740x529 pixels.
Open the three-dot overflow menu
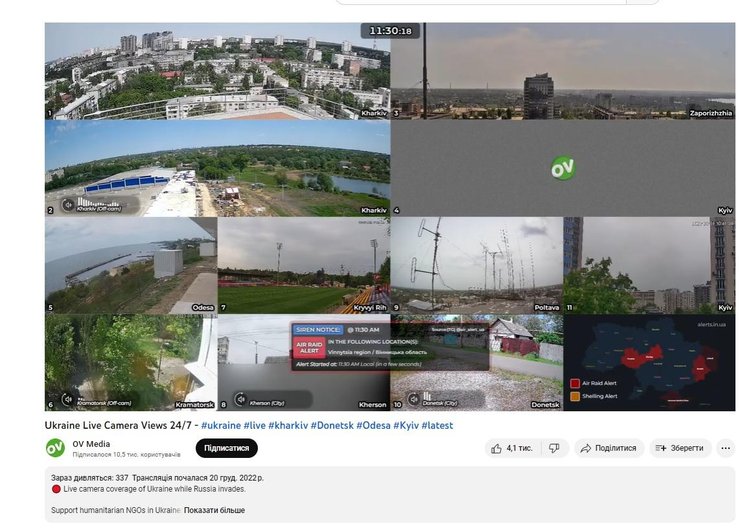click(726, 448)
